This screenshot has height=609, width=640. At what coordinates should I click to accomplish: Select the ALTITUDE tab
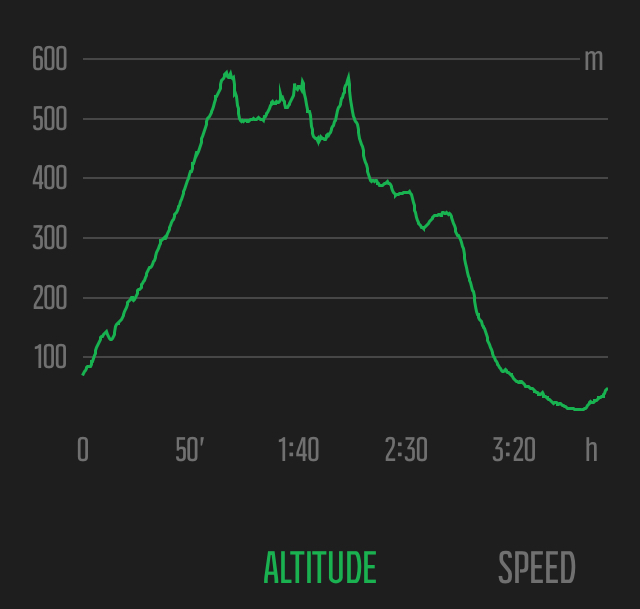320,568
